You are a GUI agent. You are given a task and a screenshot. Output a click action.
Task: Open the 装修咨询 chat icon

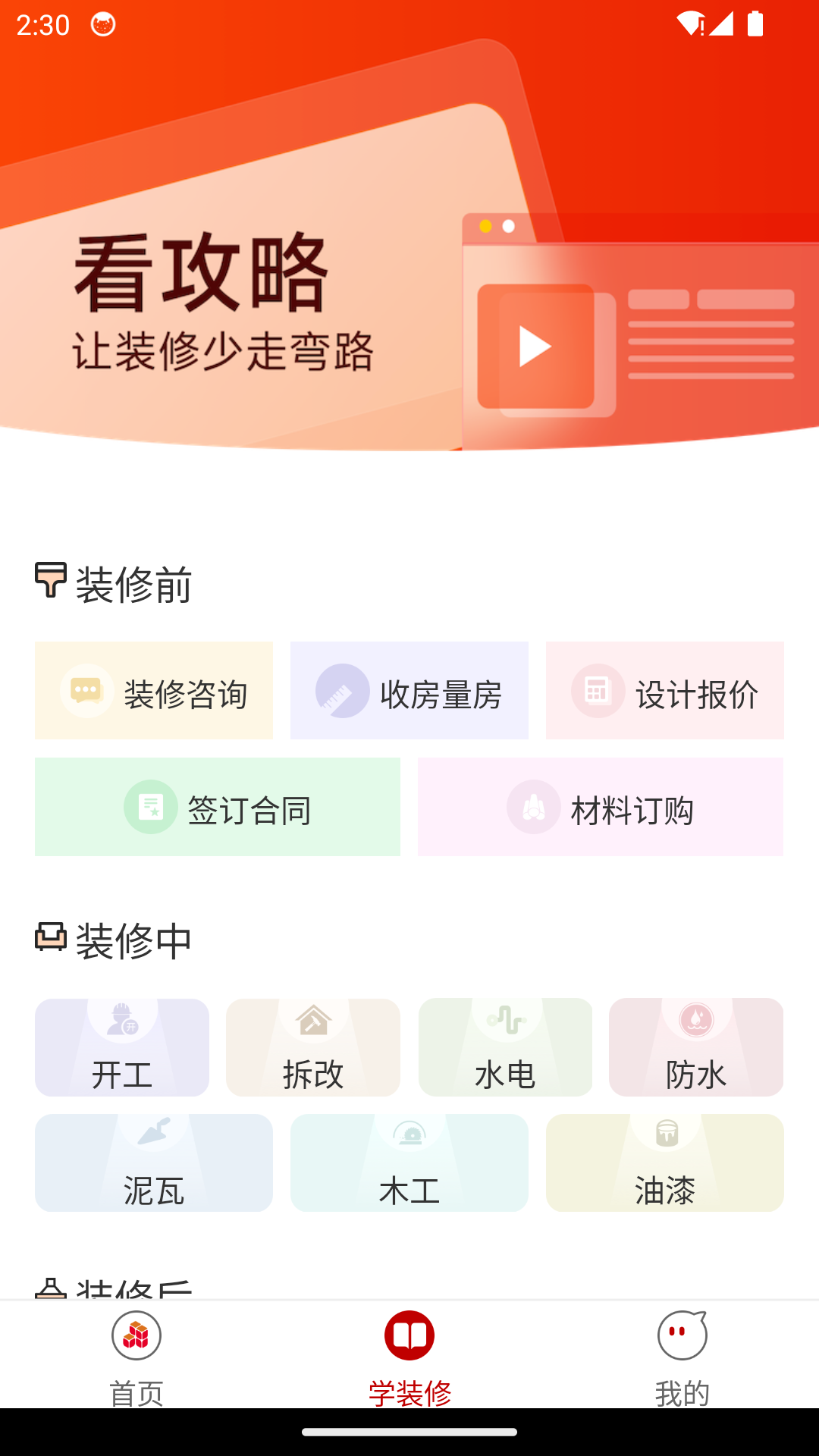tap(86, 691)
